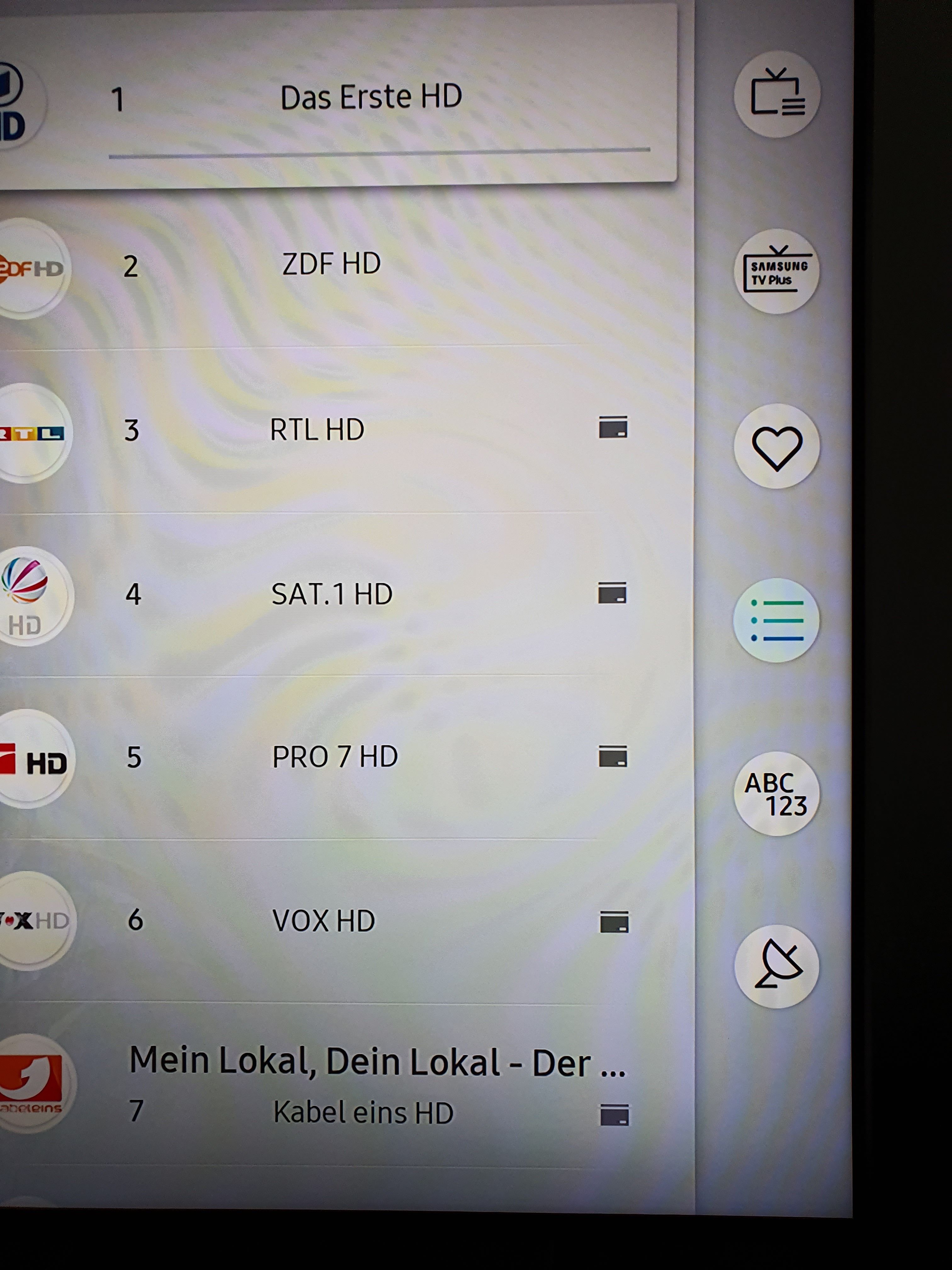Select Kabel eins HD channel
Viewport: 952px width, 1270px height.
coord(363,1112)
